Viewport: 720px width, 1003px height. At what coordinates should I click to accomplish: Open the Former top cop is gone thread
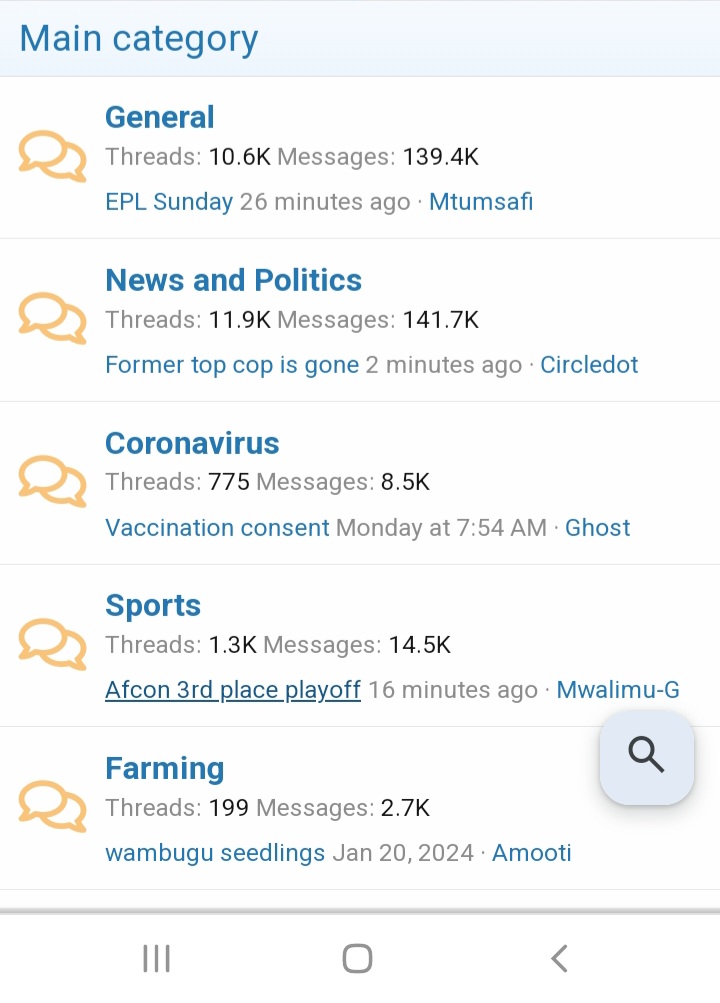tap(232, 365)
